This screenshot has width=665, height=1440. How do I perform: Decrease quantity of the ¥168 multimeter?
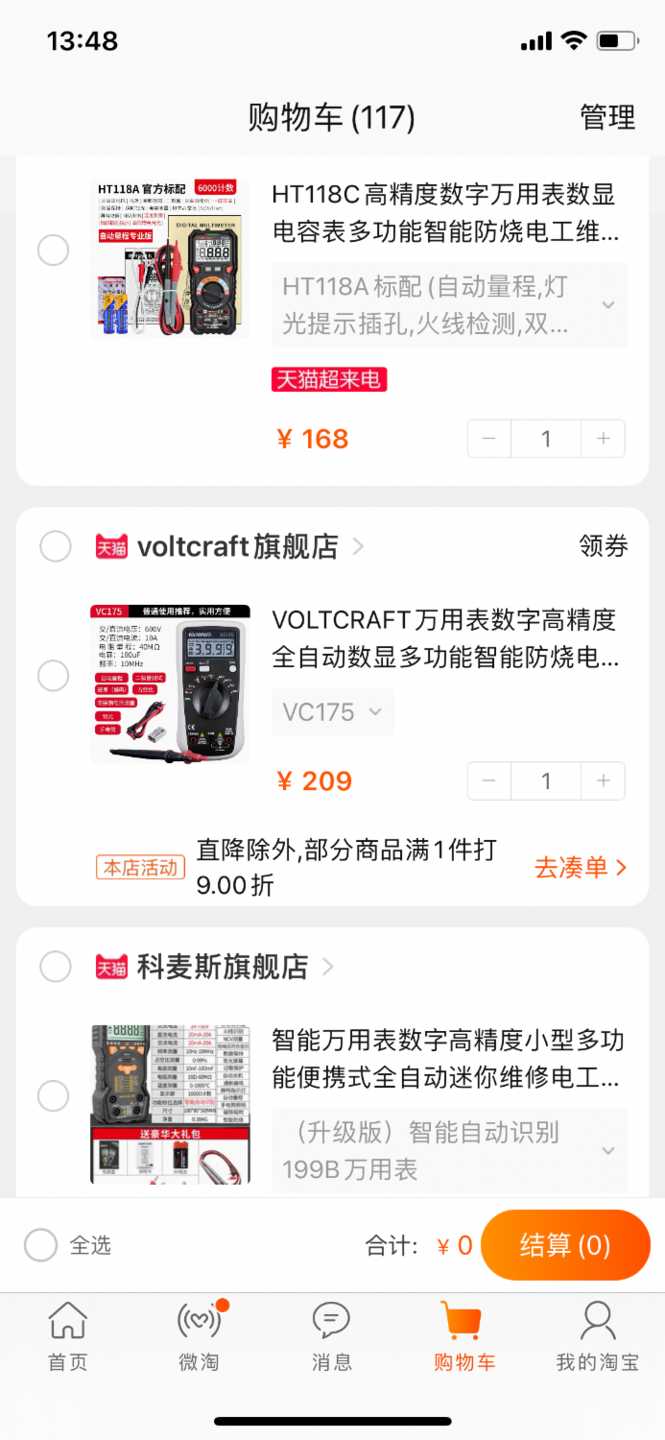coord(489,439)
